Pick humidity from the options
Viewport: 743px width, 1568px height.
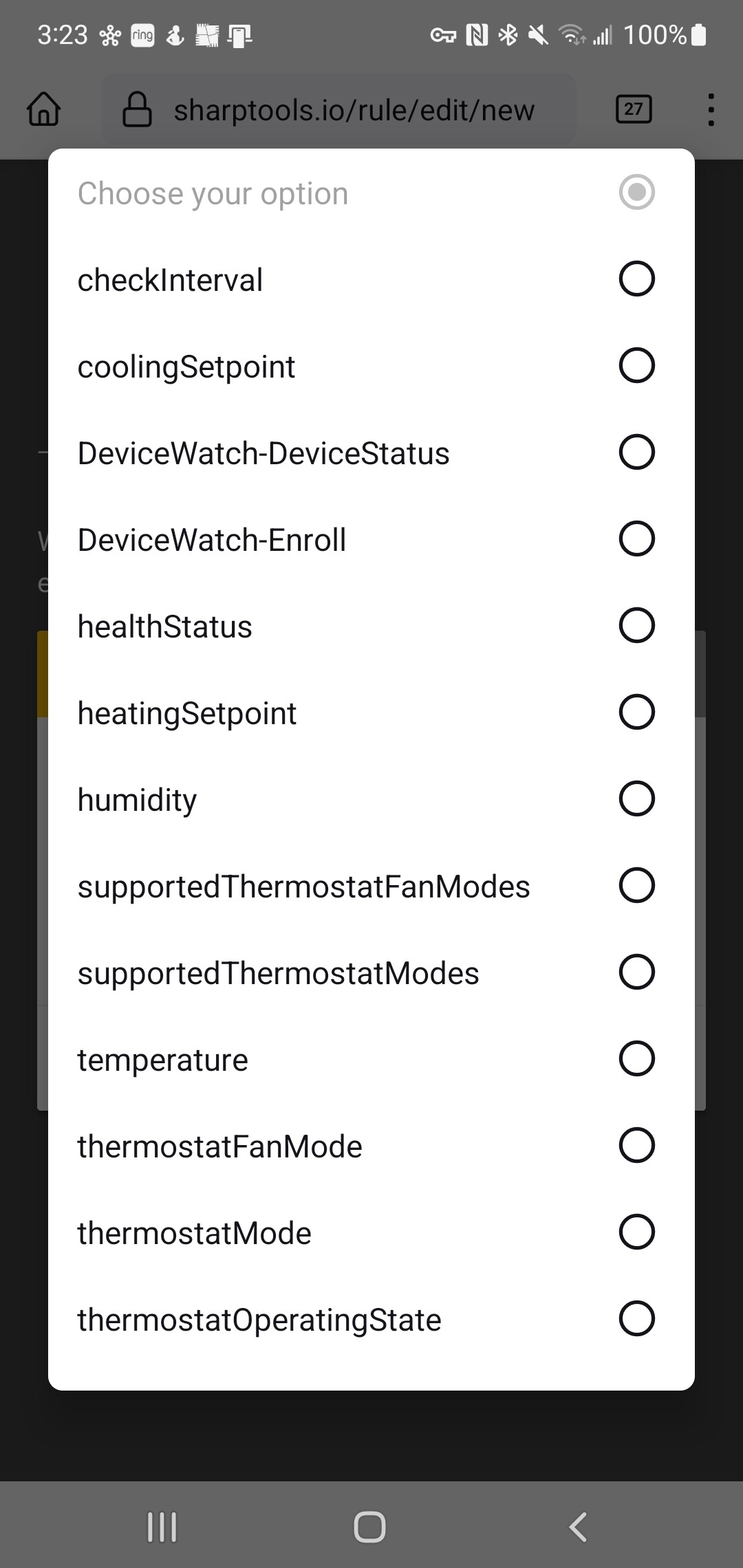click(x=371, y=799)
